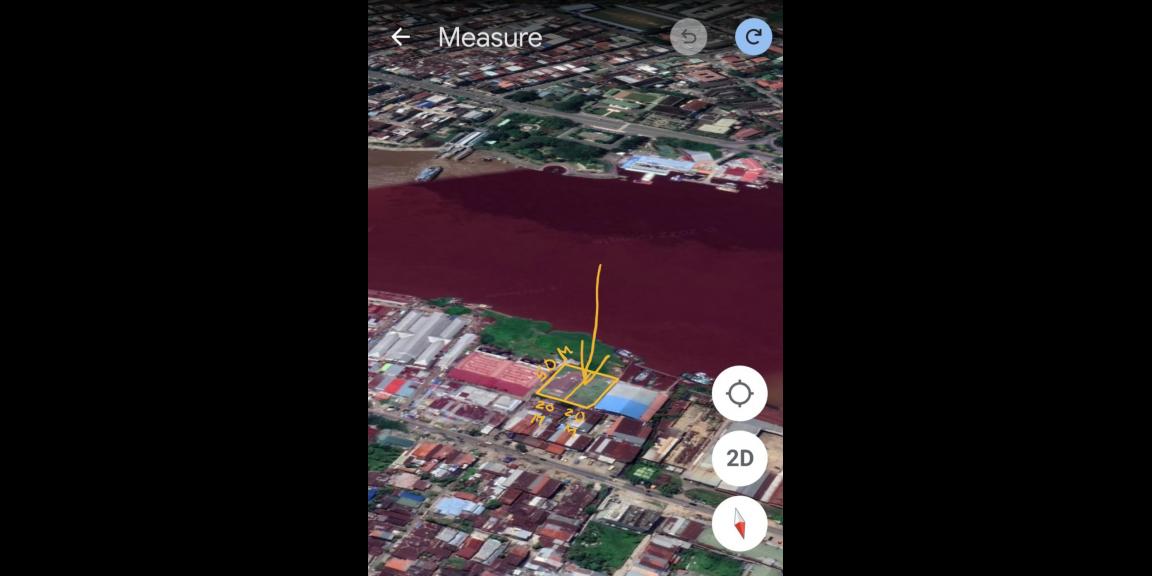
Task: Undo the last measurement point
Action: [688, 37]
